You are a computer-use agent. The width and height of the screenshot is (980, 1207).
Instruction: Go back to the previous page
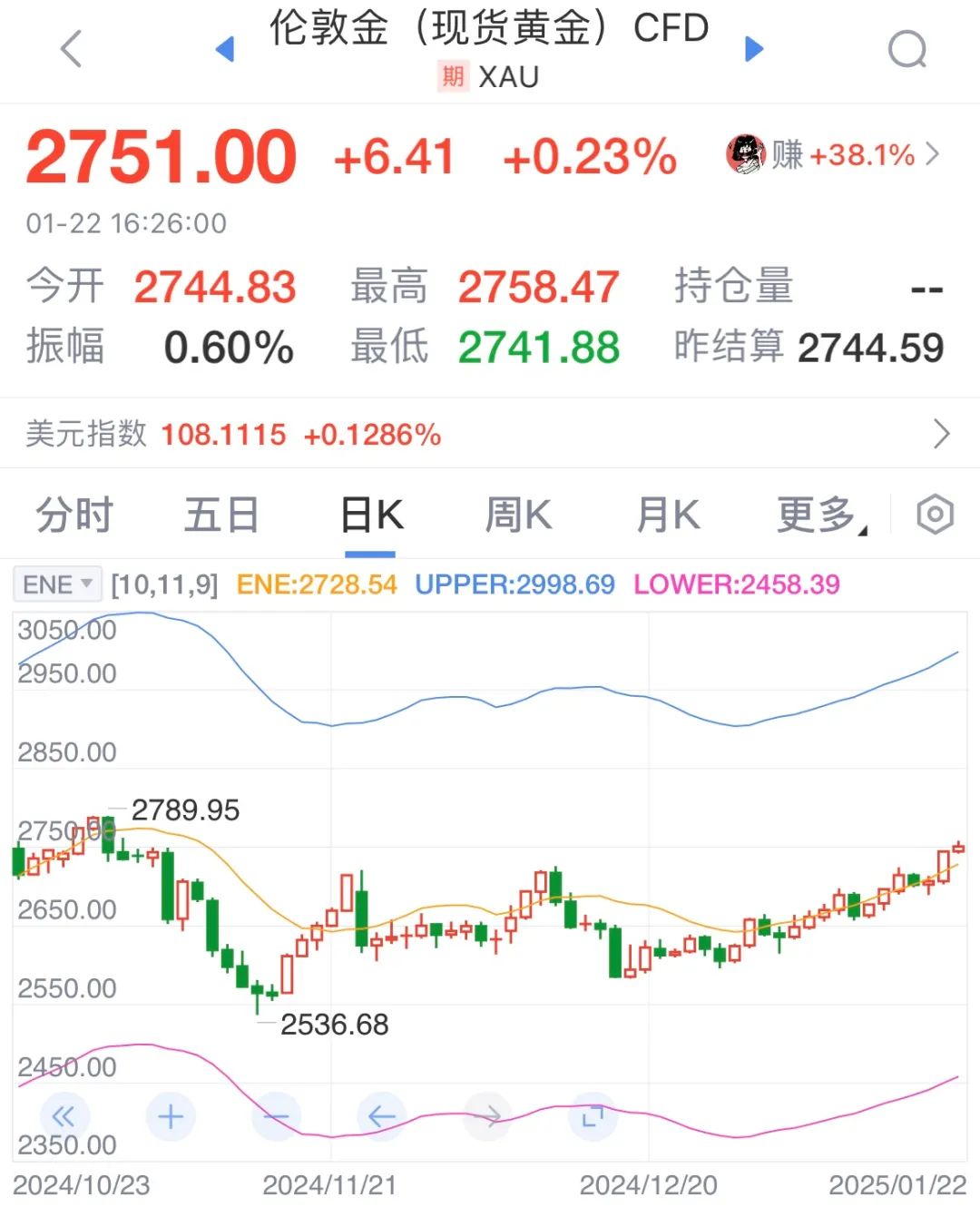(x=72, y=48)
